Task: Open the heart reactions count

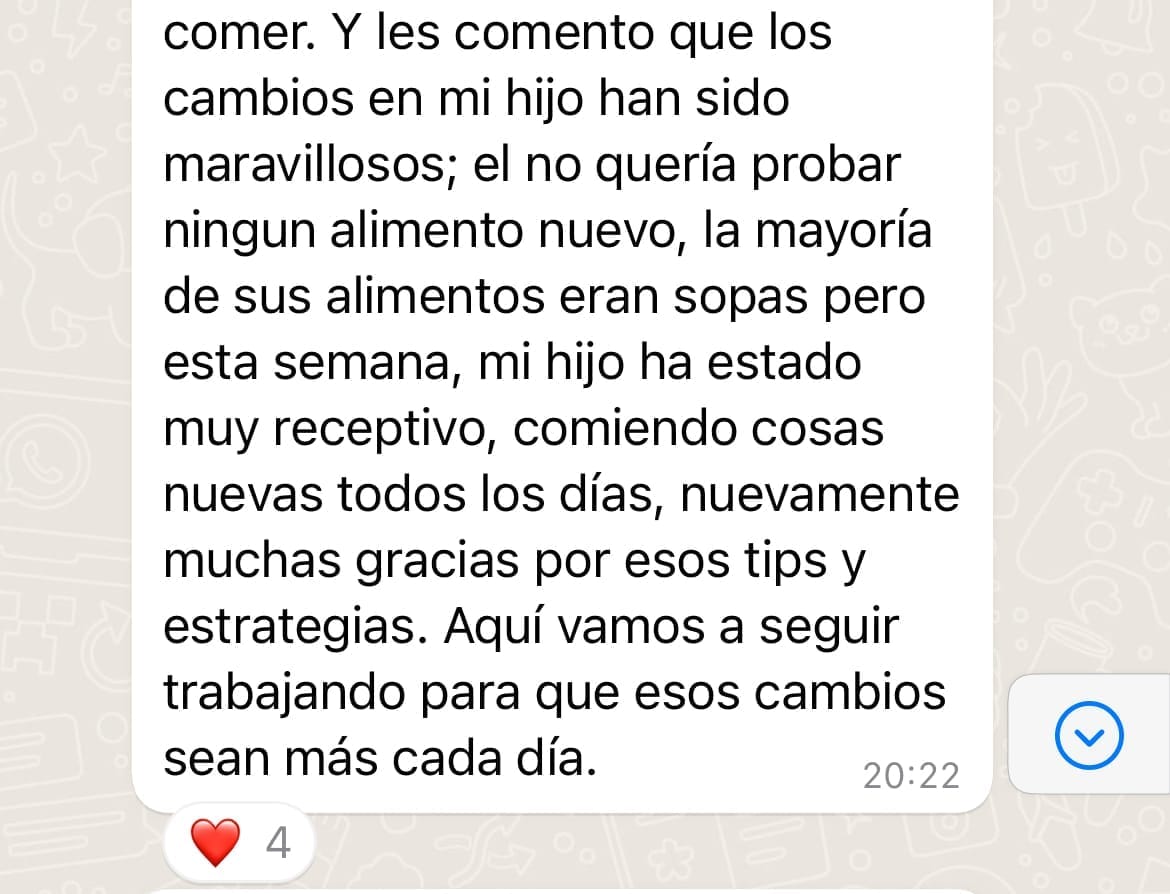Action: [x=240, y=842]
